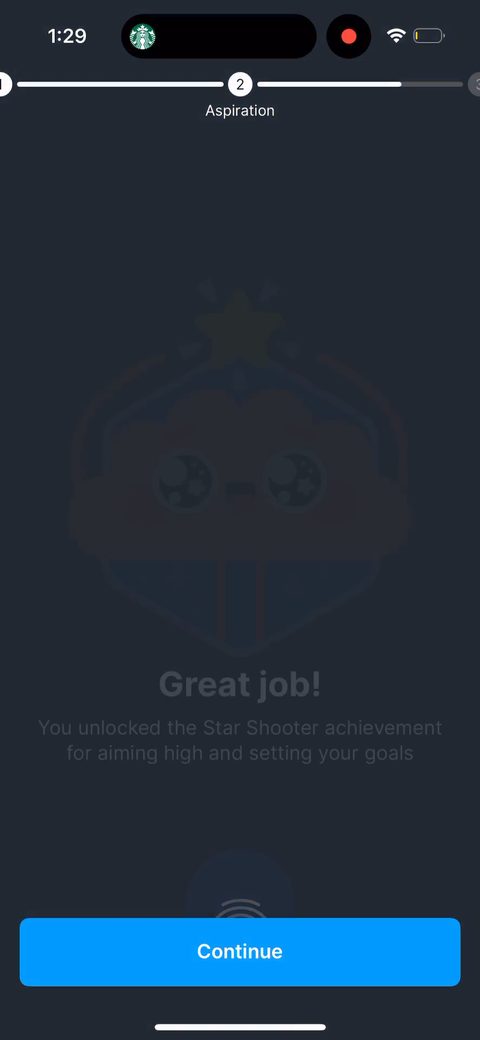
Task: Tap the blue Continue button
Action: (240, 952)
